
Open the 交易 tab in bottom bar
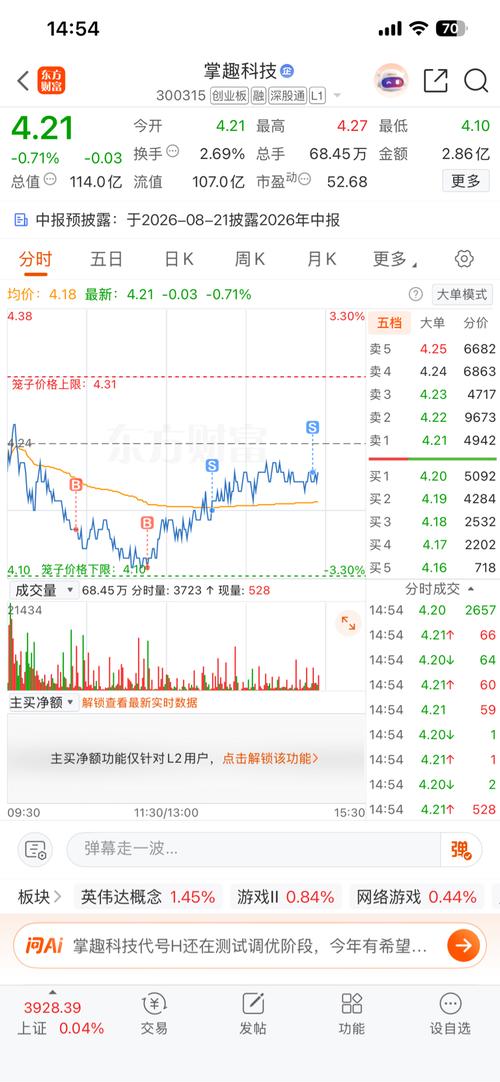pos(154,1014)
